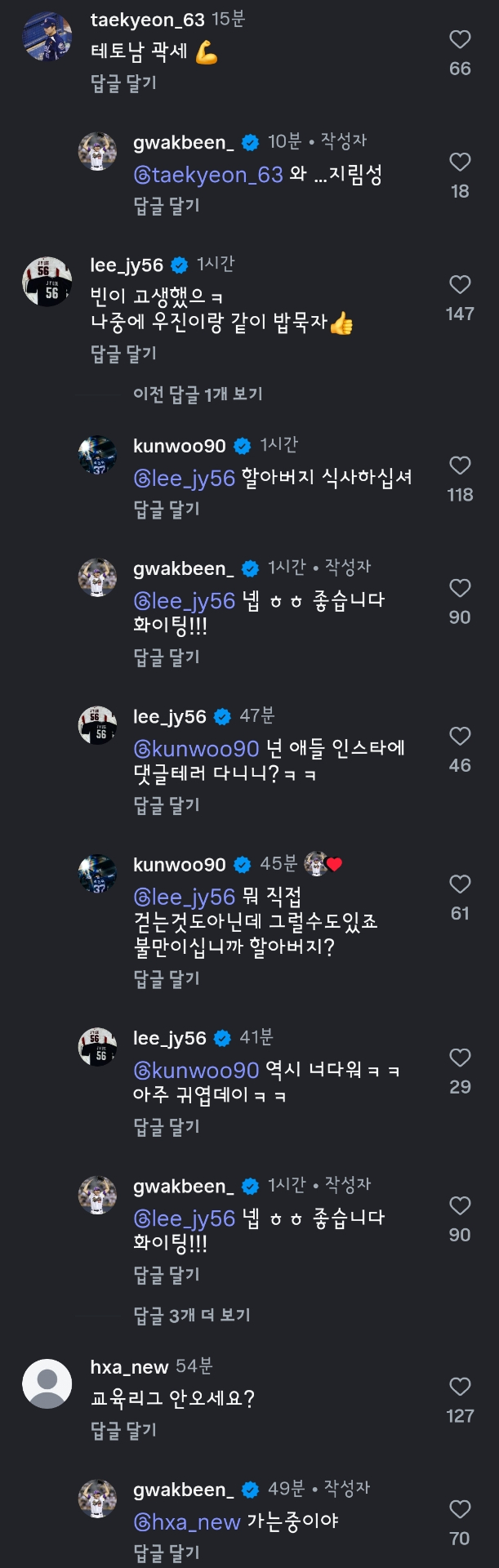Screen dimensions: 499x1568
Task: Like kunwoo90's reply '할아버지 식사하십셔'
Action: click(x=460, y=465)
